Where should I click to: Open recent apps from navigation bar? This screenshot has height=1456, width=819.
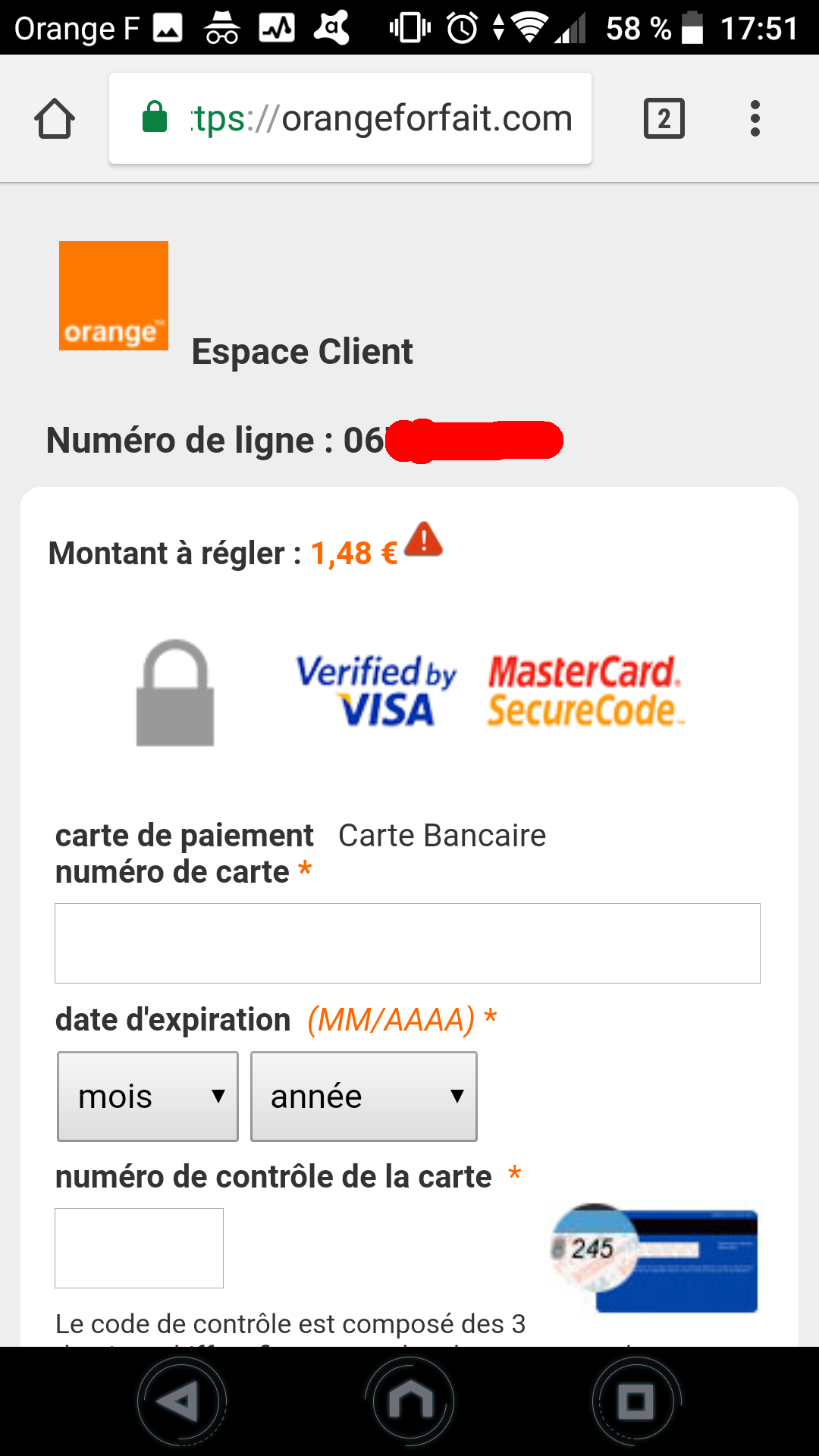tap(635, 1401)
